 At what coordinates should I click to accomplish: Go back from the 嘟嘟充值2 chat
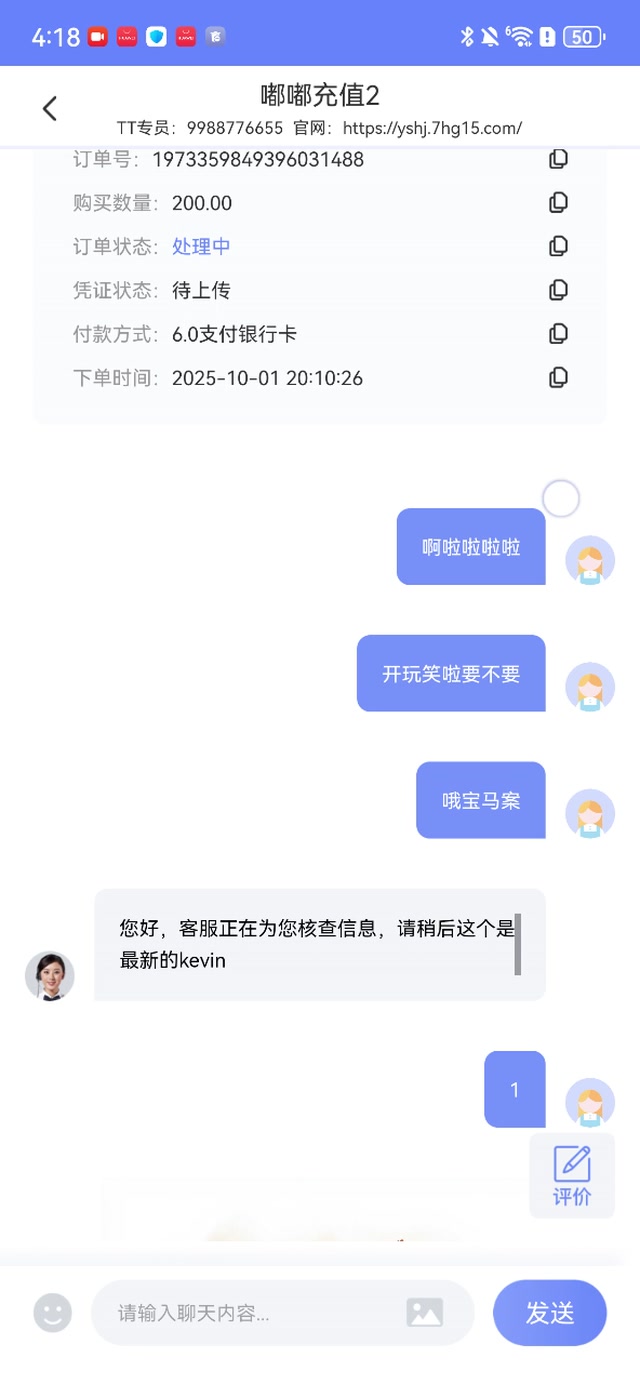(x=50, y=108)
